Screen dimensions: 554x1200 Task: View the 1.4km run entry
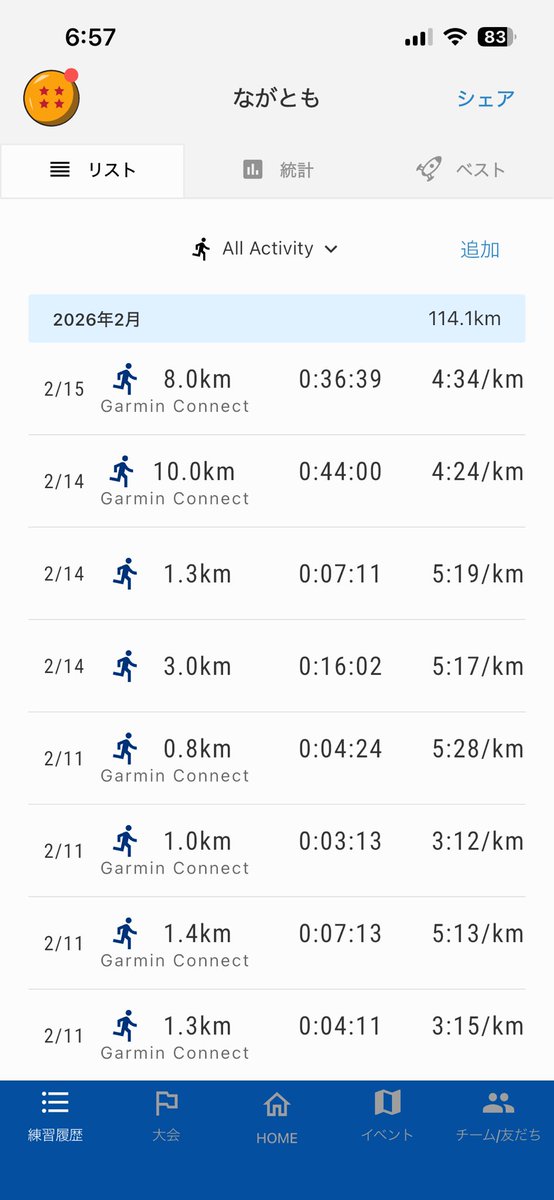(x=277, y=943)
